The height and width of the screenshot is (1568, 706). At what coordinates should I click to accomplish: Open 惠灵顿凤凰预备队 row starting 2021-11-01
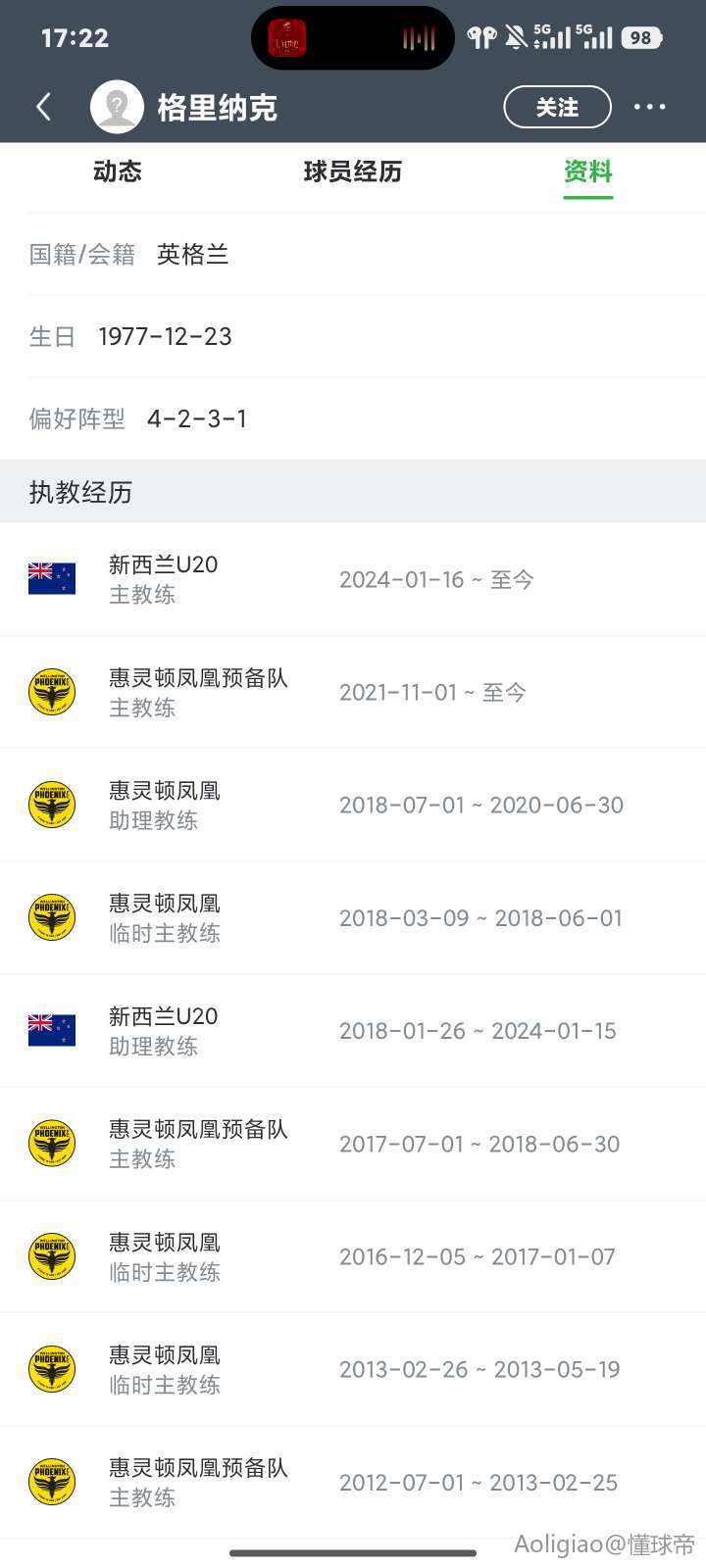tap(353, 692)
